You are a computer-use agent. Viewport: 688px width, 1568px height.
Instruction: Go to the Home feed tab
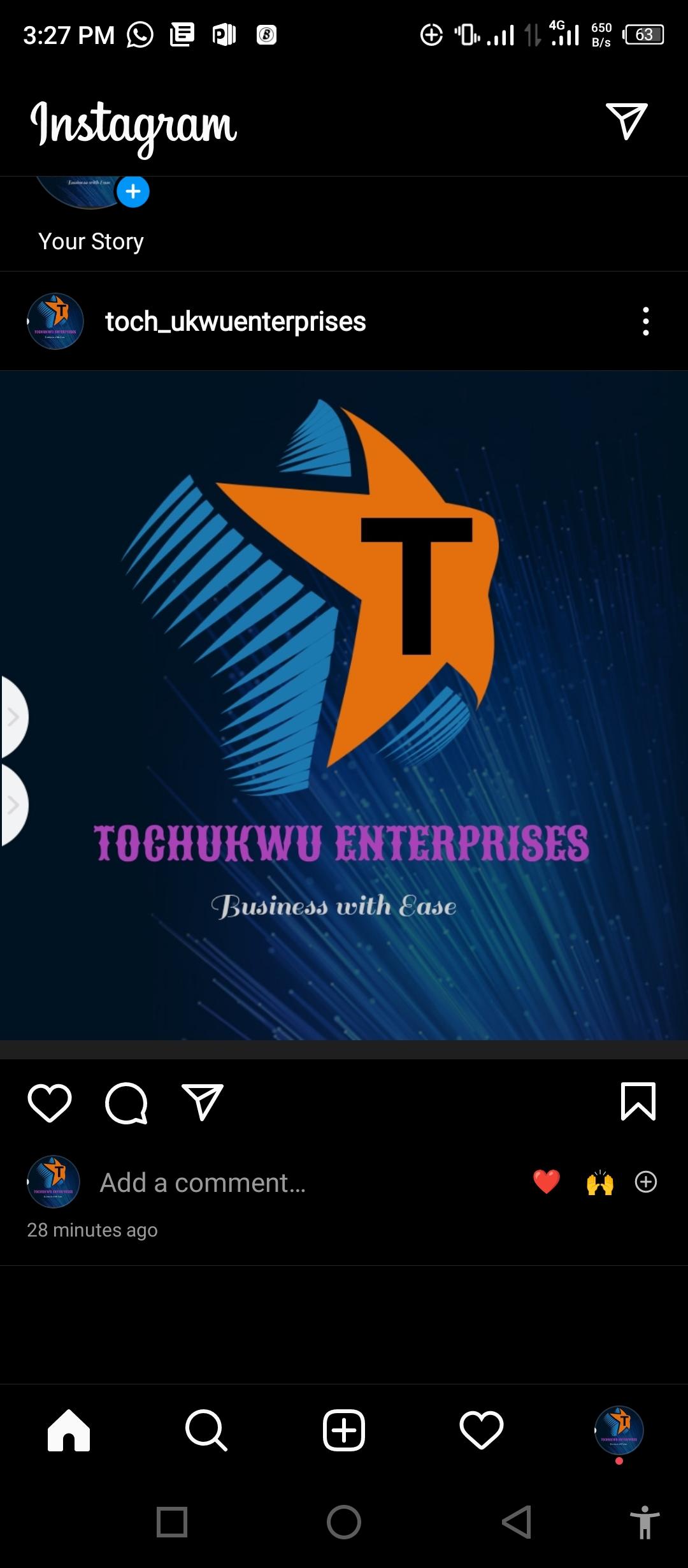[69, 1430]
